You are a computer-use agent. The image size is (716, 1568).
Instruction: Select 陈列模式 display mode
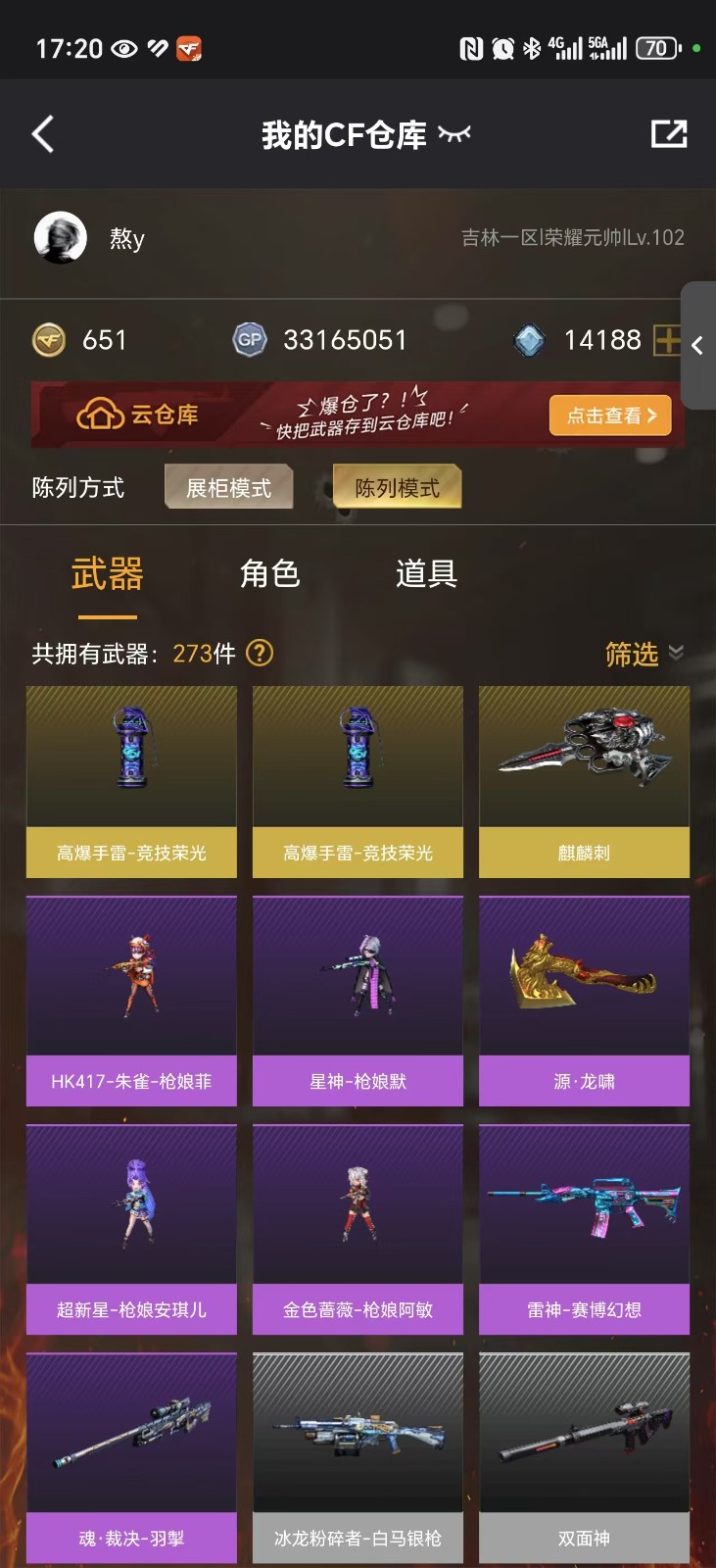click(x=397, y=487)
